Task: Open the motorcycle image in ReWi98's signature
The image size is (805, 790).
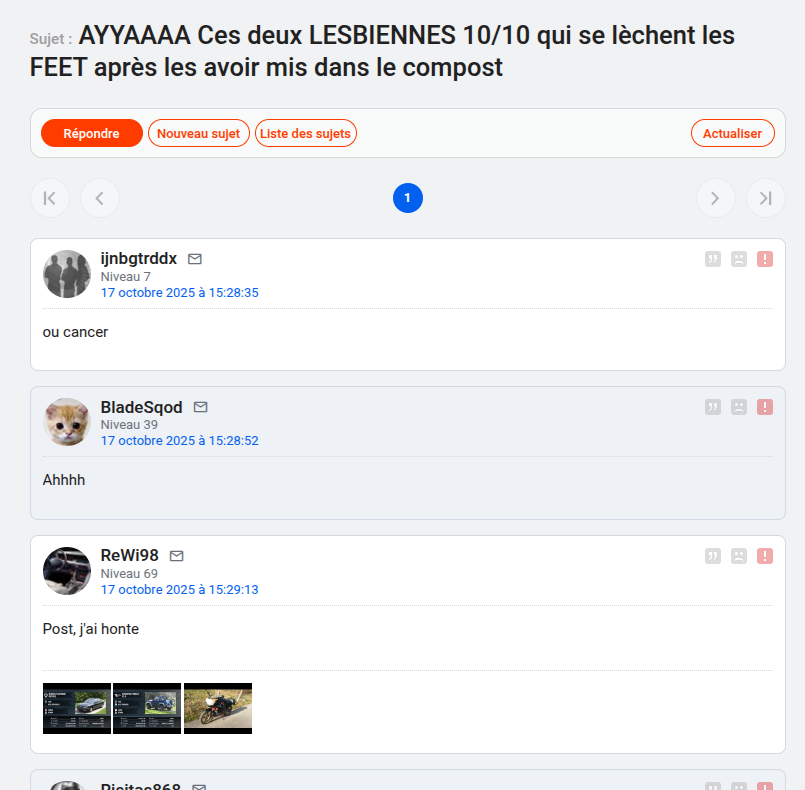Action: pos(218,708)
